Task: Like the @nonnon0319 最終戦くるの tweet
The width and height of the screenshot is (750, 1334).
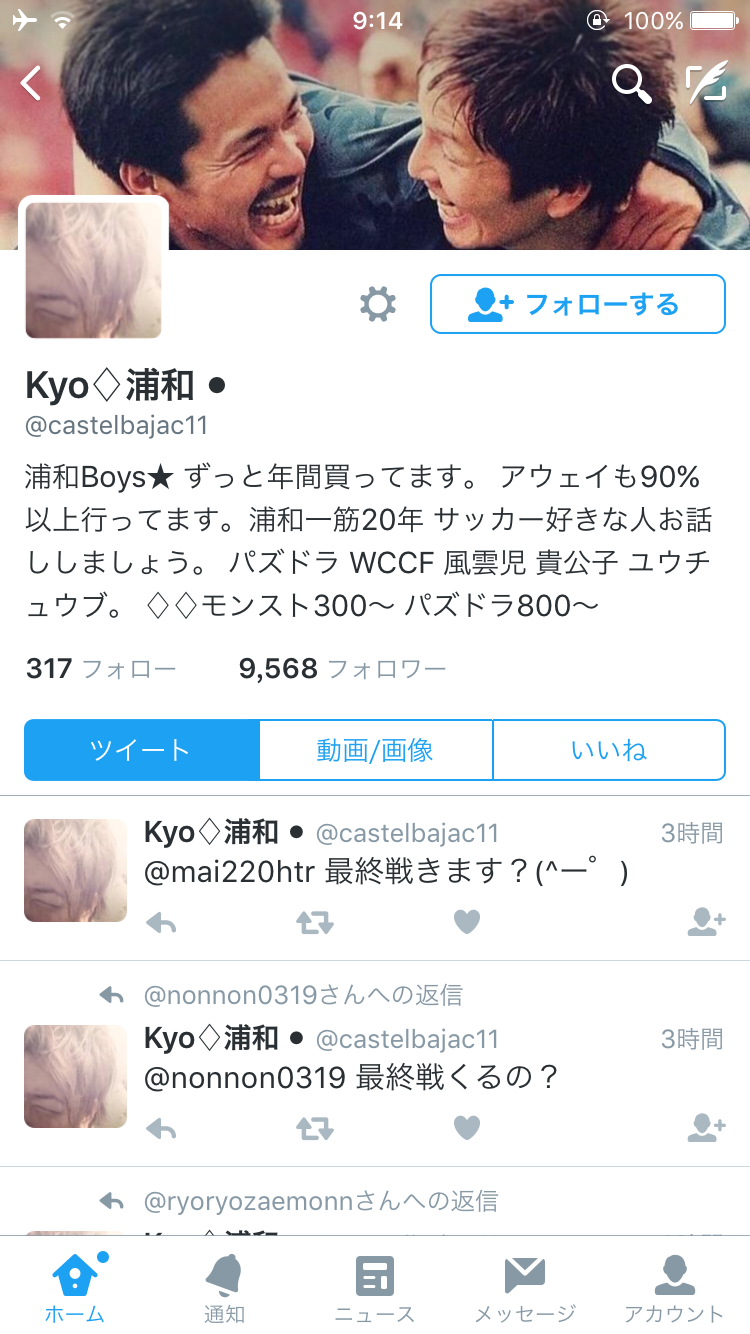Action: coord(467,1129)
